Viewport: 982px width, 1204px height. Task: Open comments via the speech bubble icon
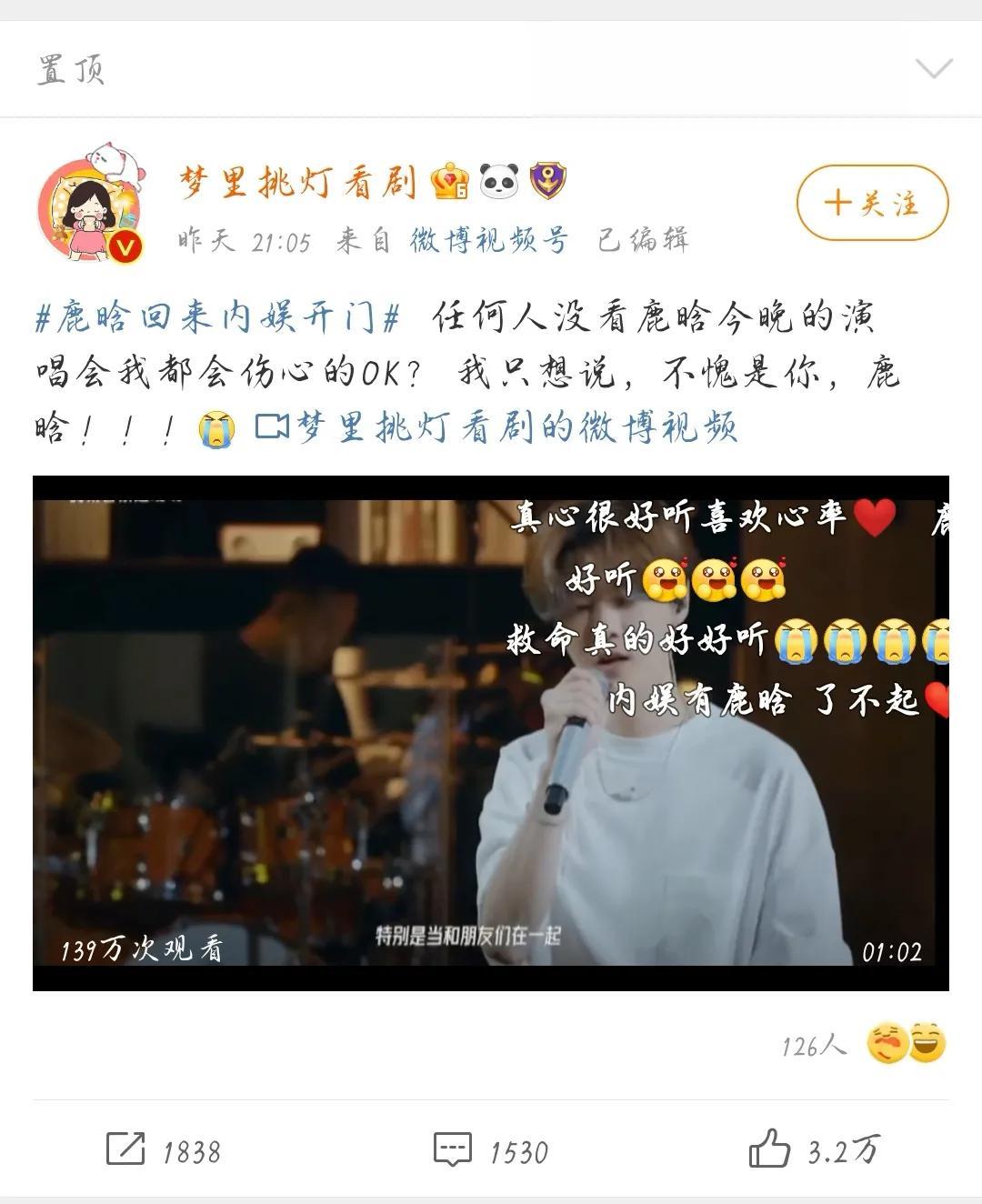(452, 1148)
